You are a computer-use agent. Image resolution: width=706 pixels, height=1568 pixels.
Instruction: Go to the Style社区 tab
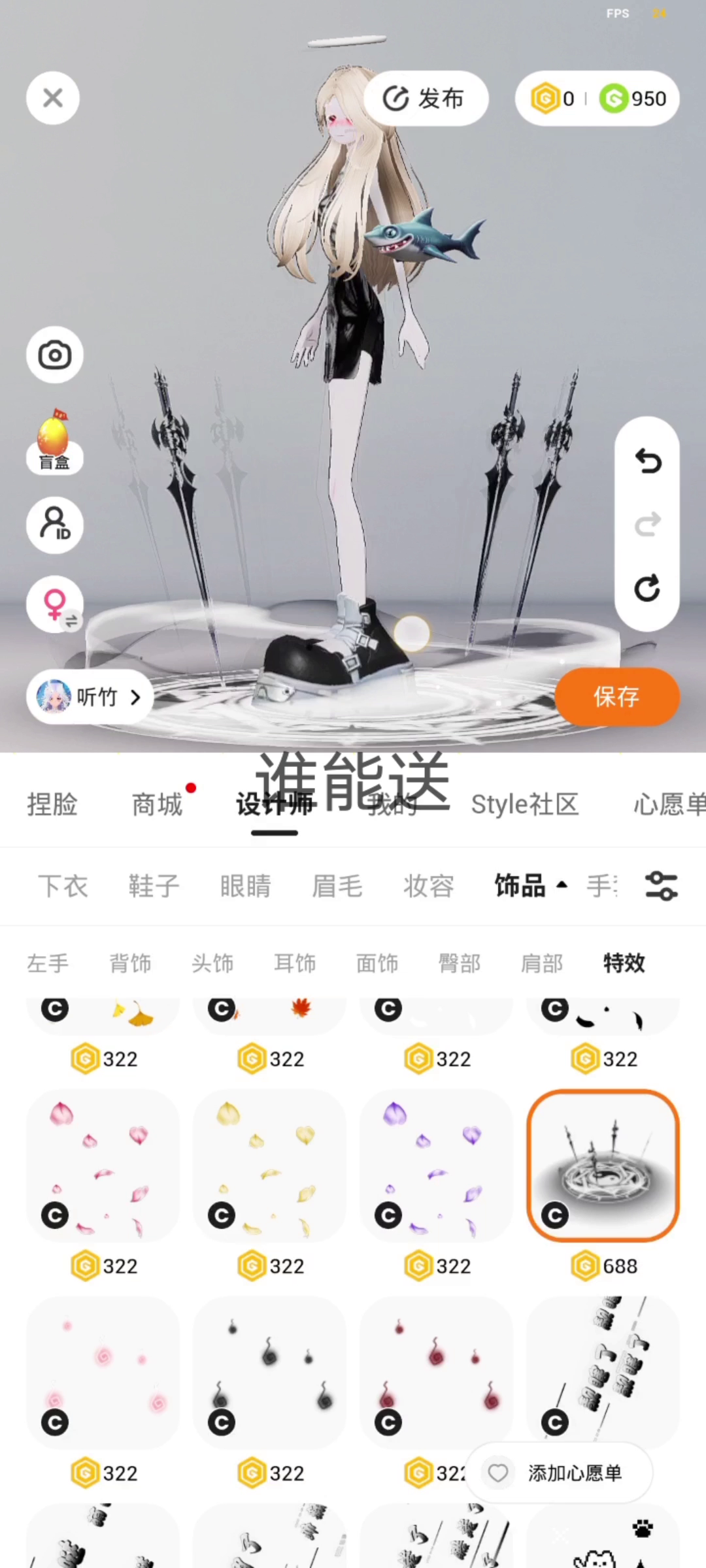(525, 805)
